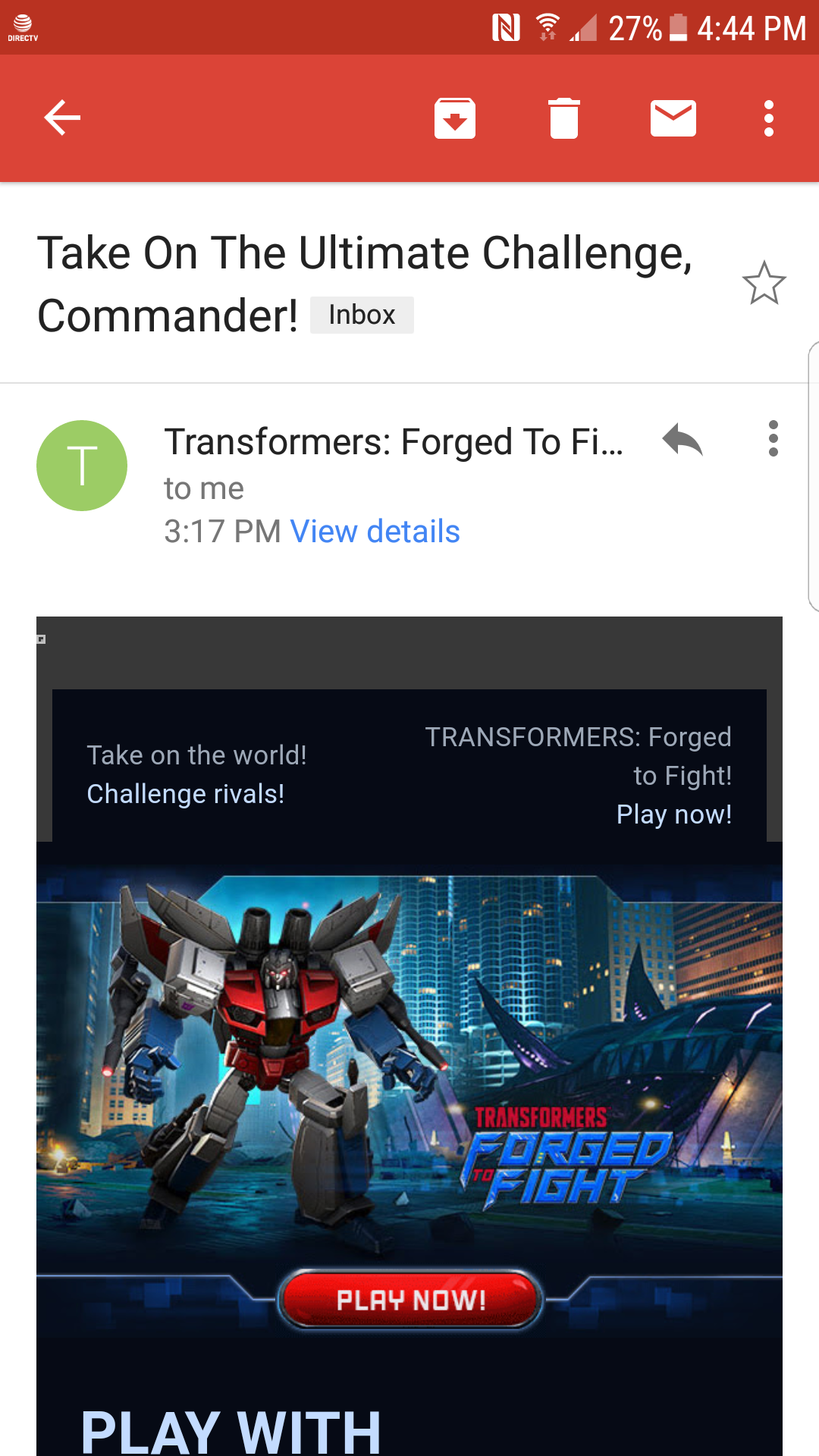Image resolution: width=819 pixels, height=1456 pixels.
Task: Tap the red PLAY NOW! button
Action: point(410,1301)
